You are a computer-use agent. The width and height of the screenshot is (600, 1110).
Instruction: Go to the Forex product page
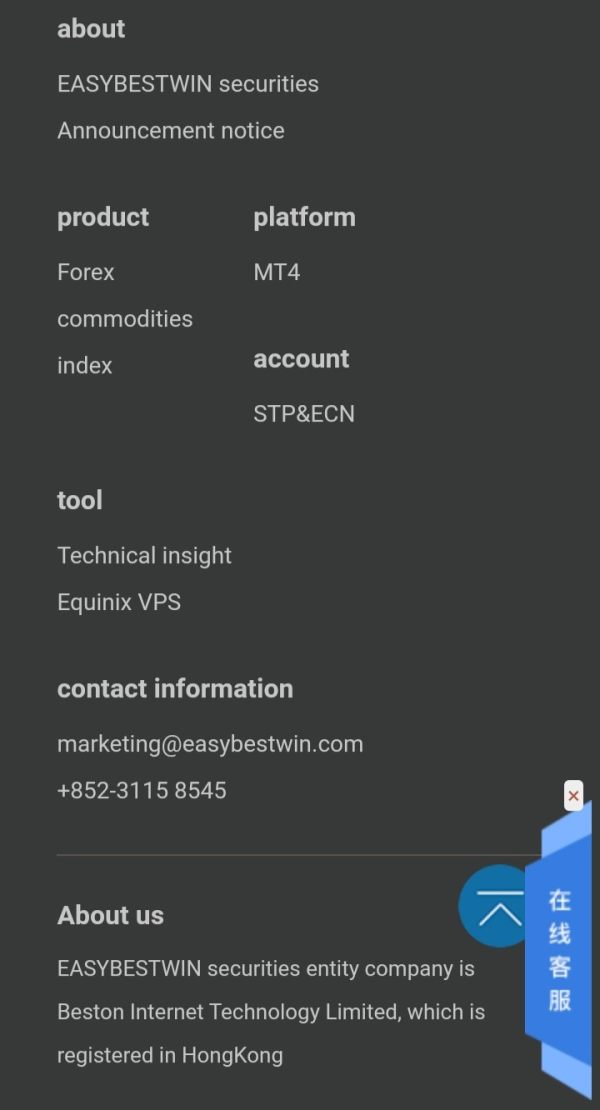tap(86, 273)
